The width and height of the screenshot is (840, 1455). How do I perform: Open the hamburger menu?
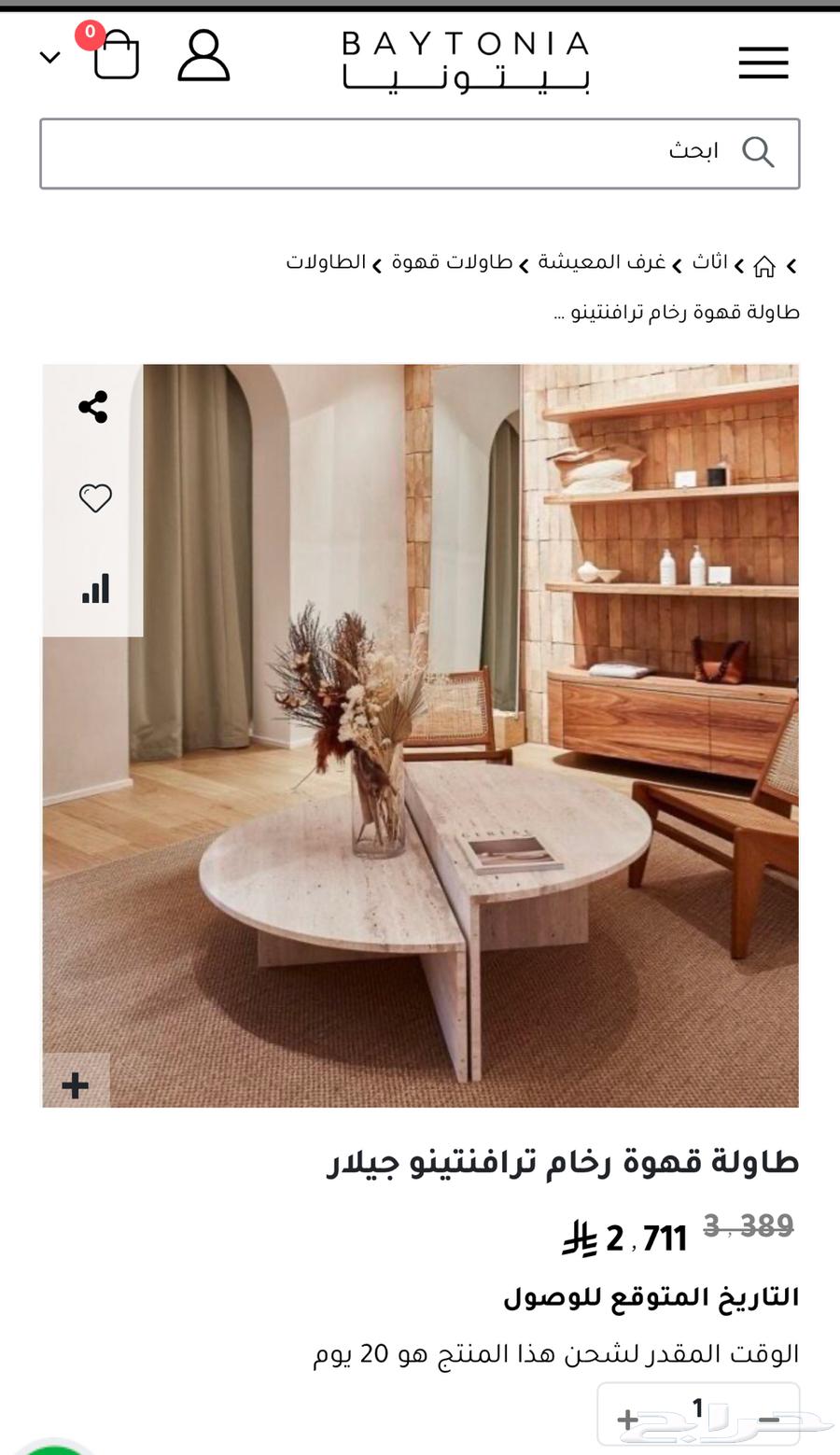[x=763, y=63]
